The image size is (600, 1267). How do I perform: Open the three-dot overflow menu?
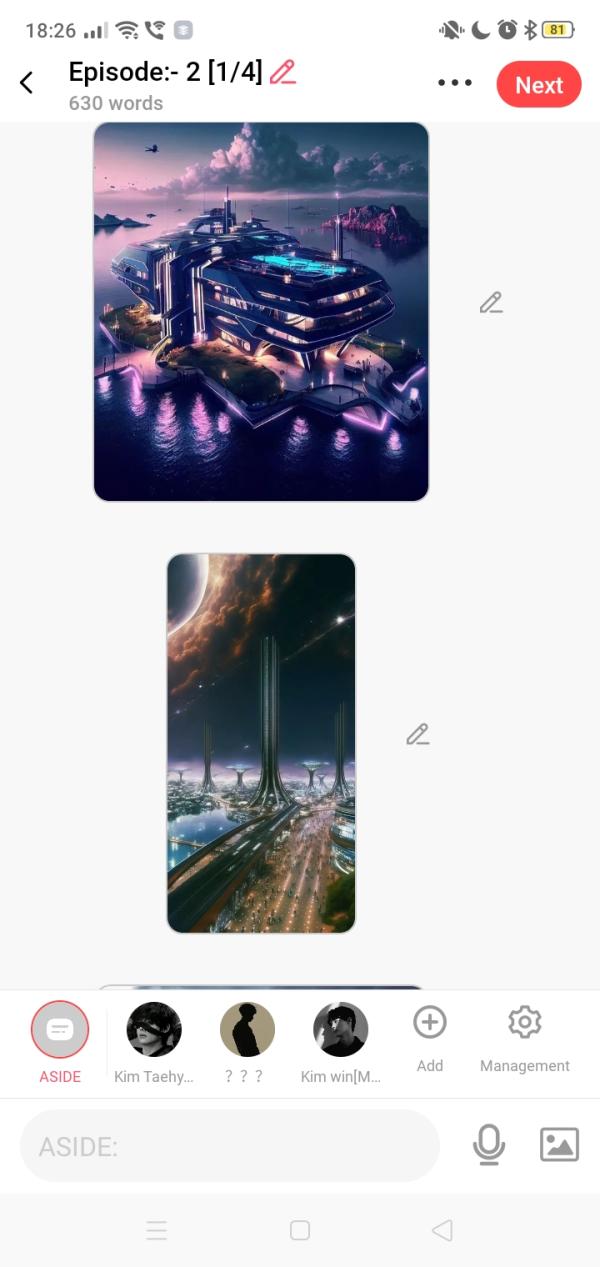455,83
